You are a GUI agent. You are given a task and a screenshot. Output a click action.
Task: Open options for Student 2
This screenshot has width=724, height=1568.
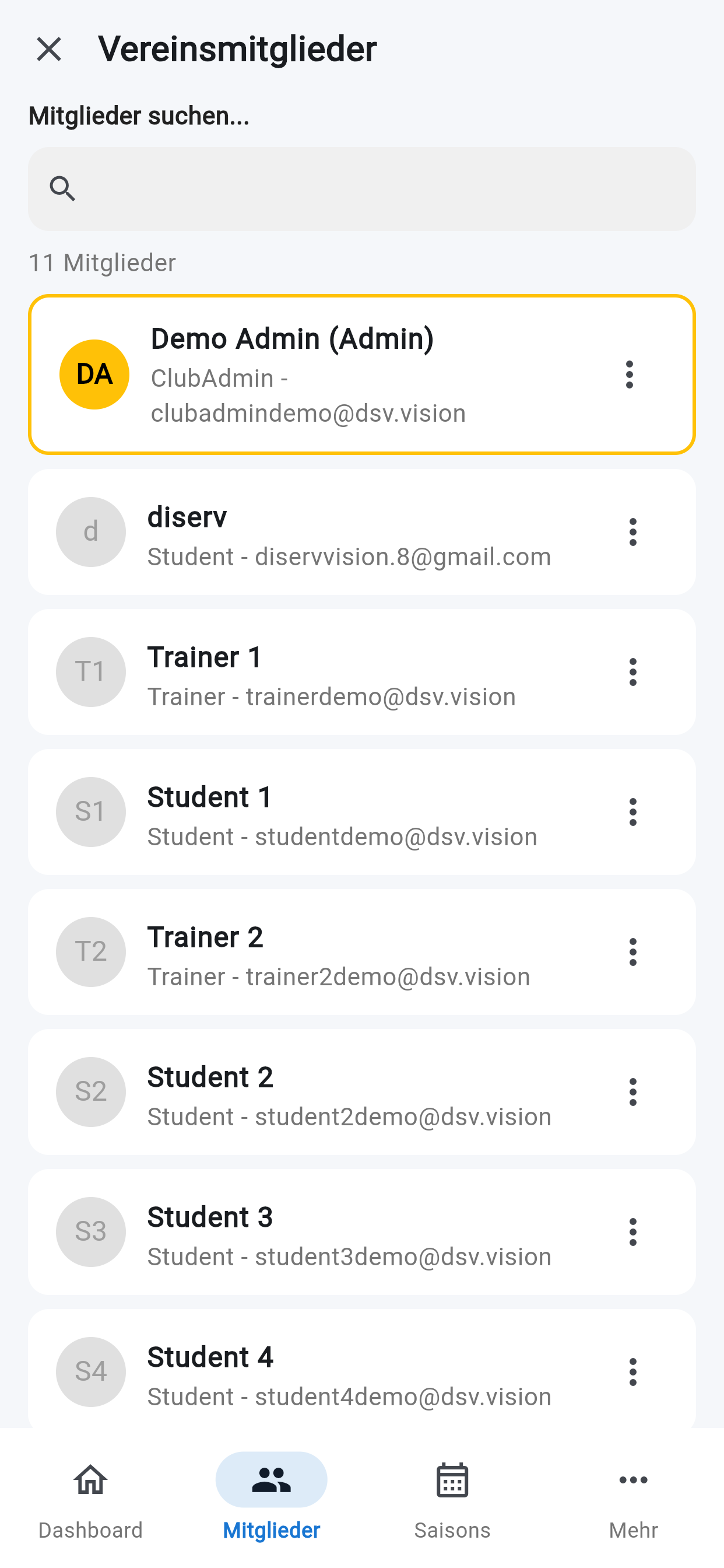tap(632, 1092)
